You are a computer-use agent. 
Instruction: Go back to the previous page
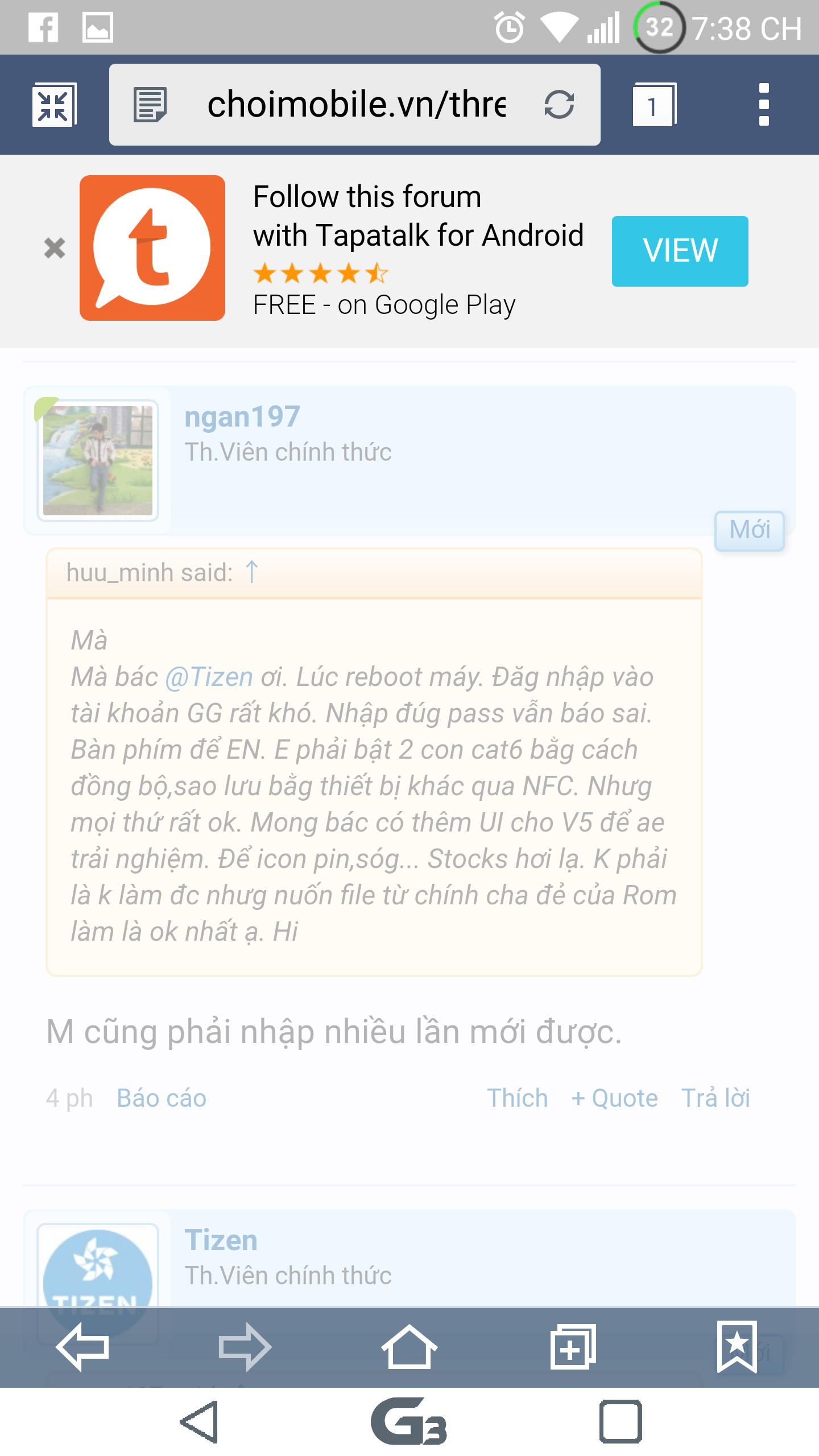click(x=82, y=1347)
